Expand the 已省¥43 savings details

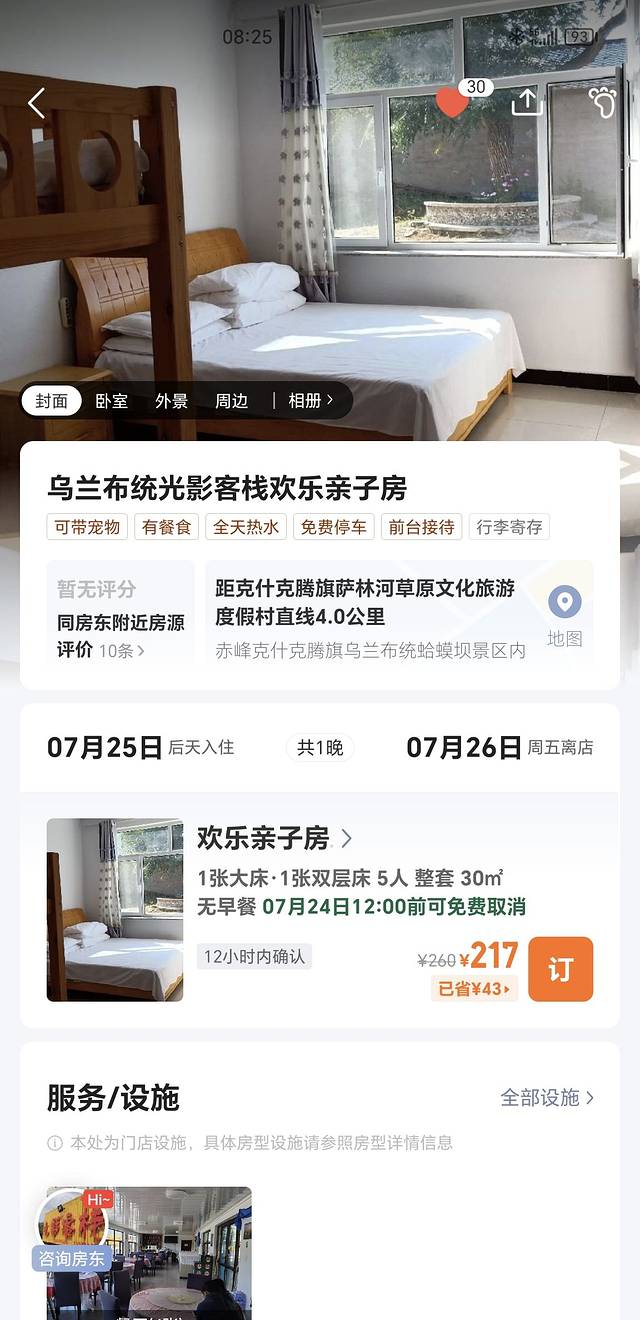pyautogui.click(x=475, y=989)
